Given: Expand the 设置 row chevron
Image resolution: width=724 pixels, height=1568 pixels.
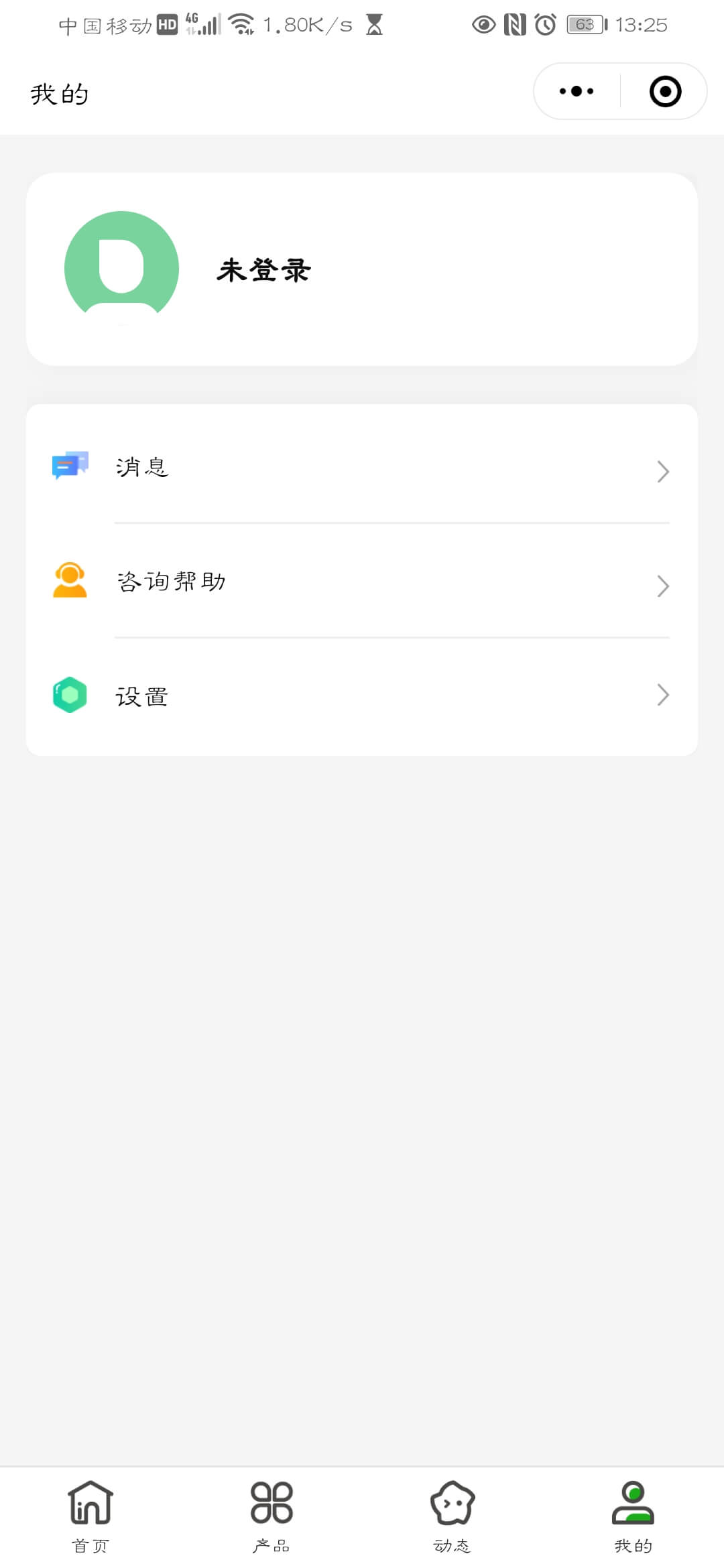Looking at the screenshot, I should point(663,695).
